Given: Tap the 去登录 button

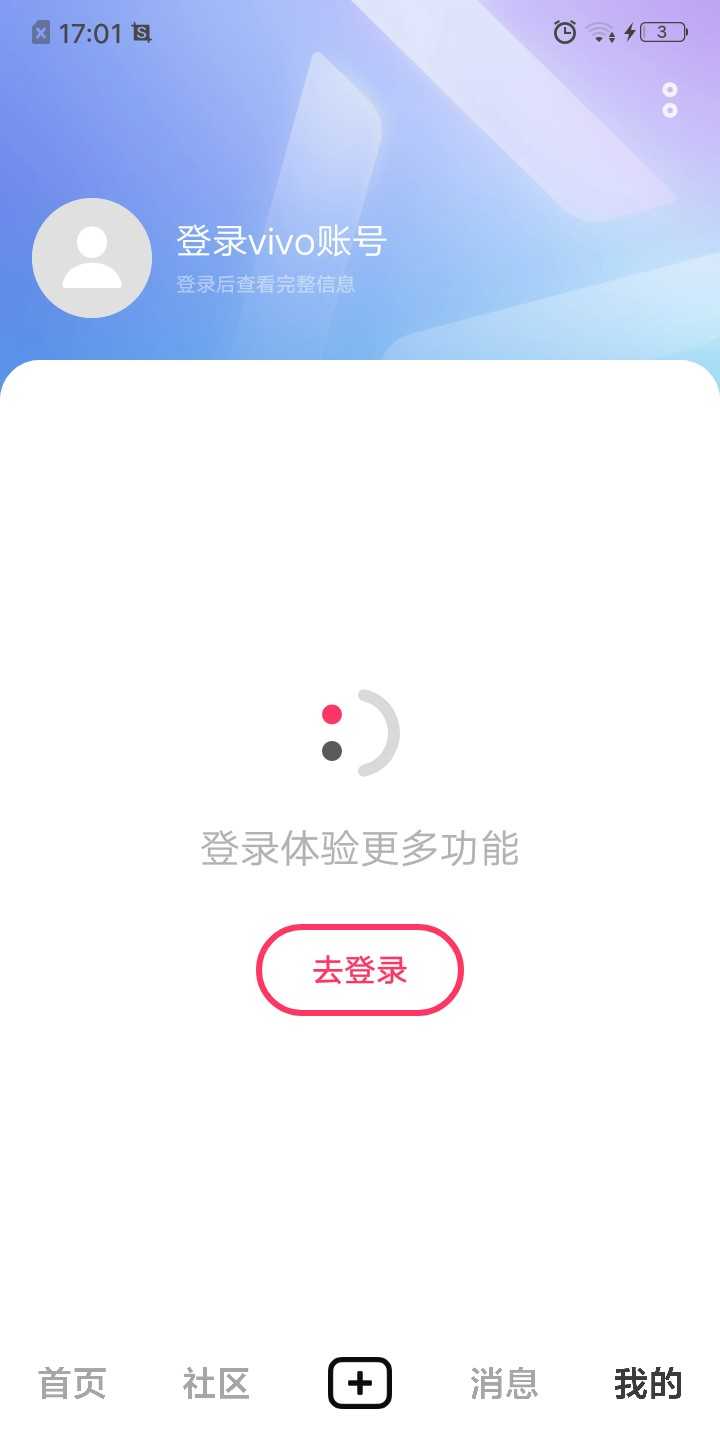Looking at the screenshot, I should [360, 970].
